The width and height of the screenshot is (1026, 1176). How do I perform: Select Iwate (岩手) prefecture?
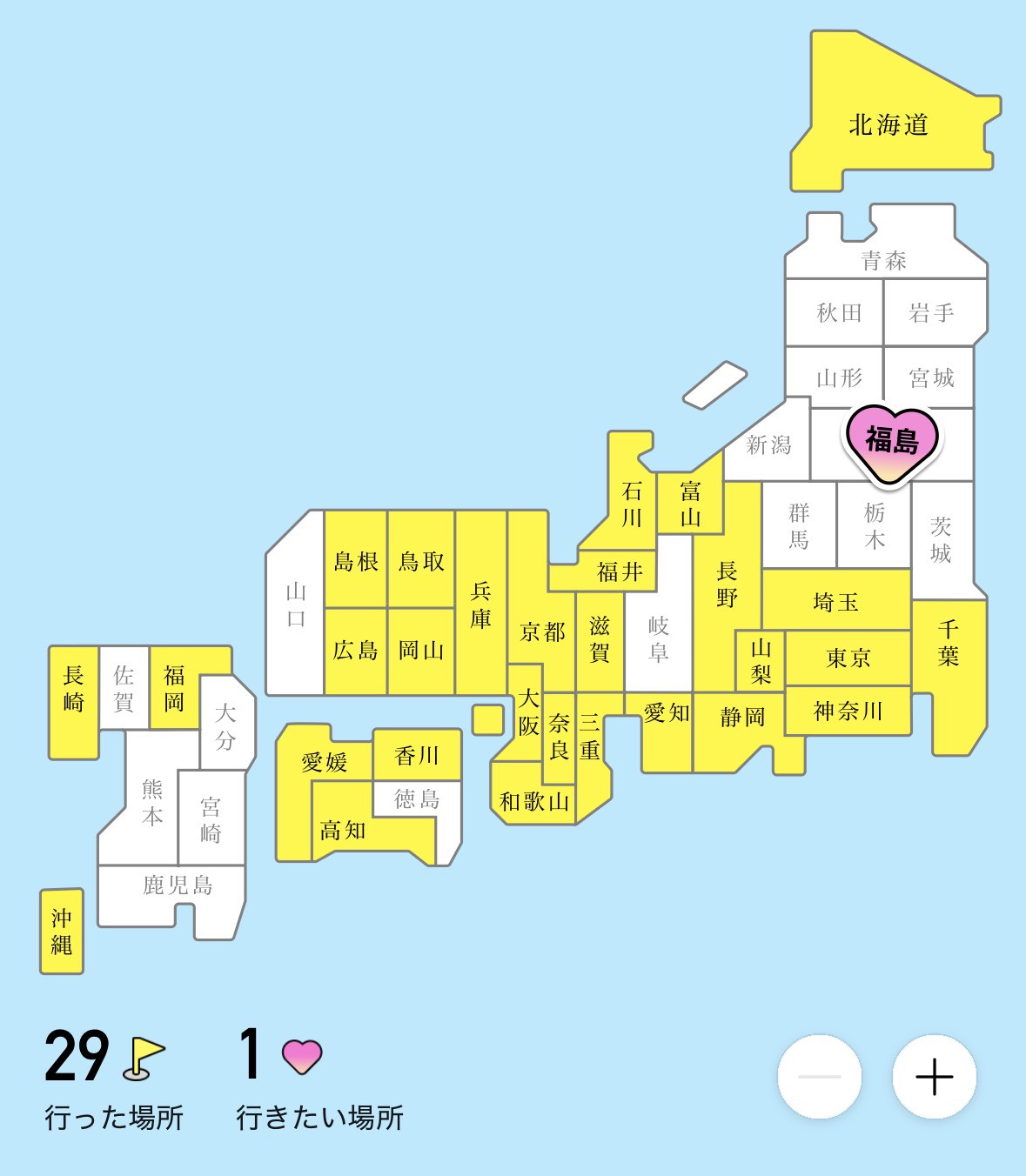(930, 312)
